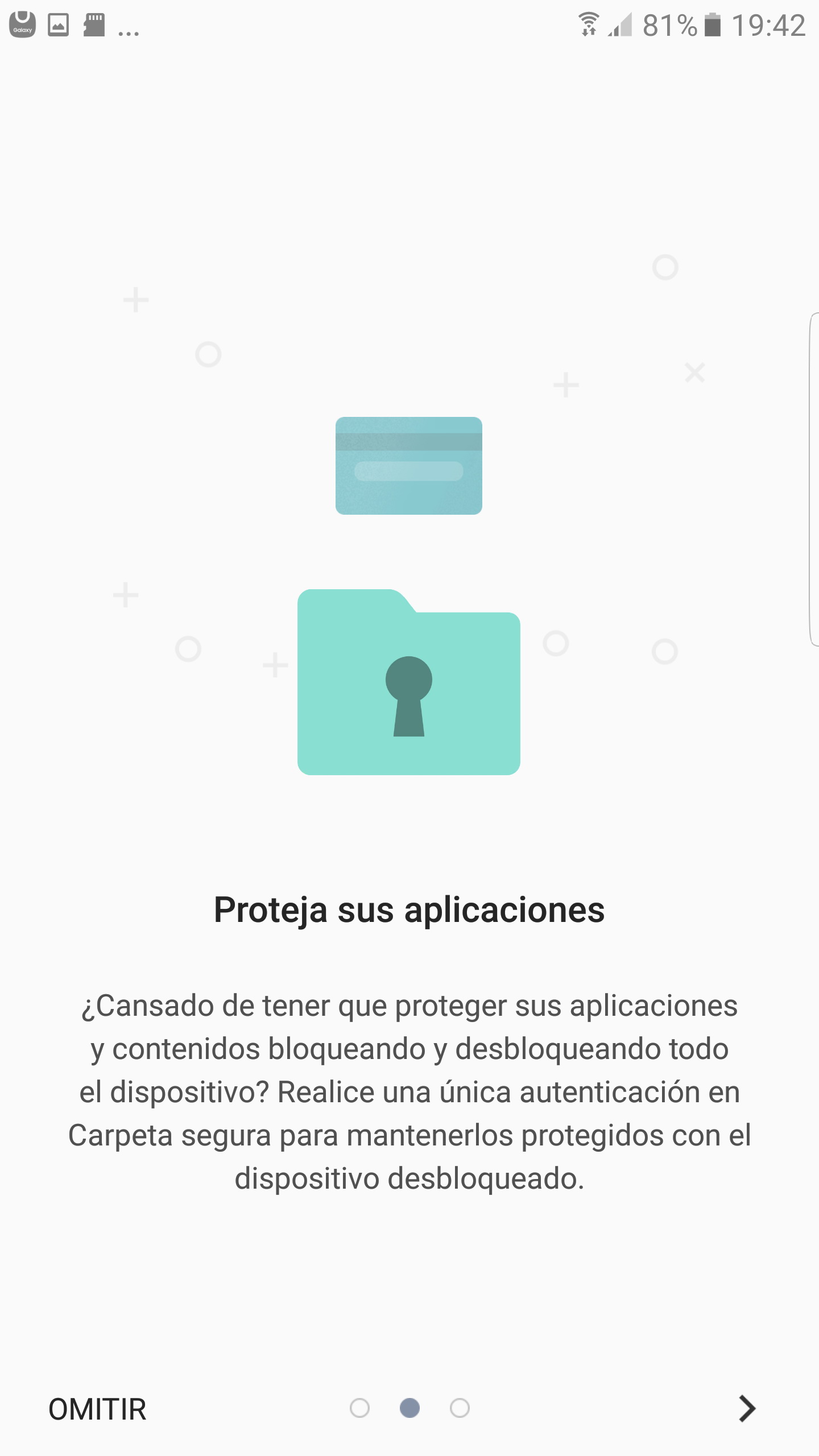This screenshot has width=819, height=1456.
Task: Open the edge panel handle
Action: point(814,479)
